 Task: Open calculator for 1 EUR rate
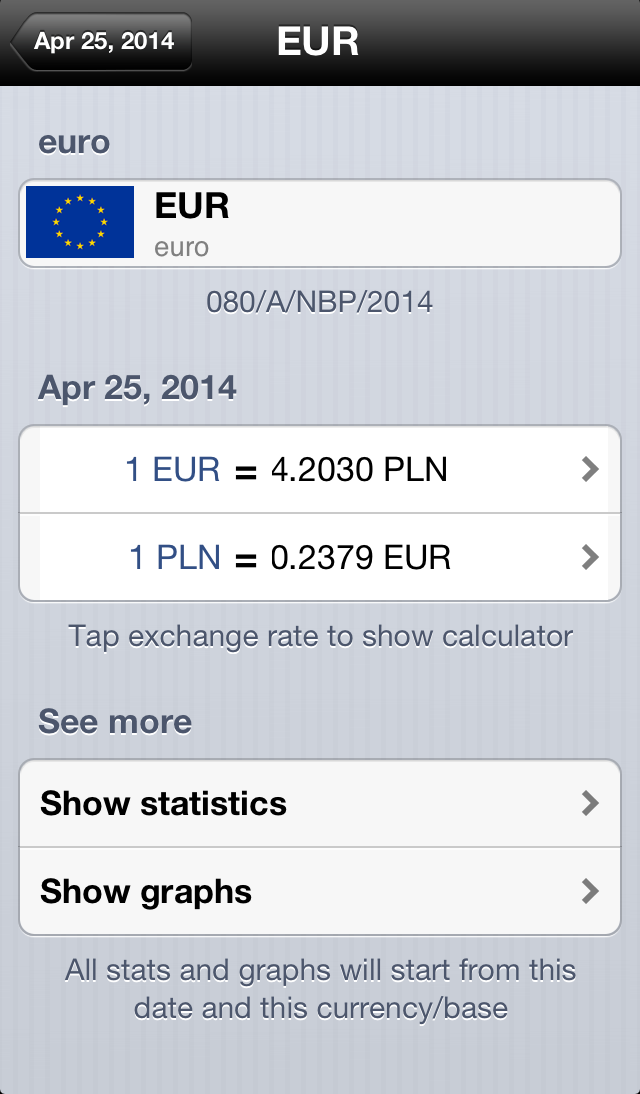pyautogui.click(x=320, y=470)
